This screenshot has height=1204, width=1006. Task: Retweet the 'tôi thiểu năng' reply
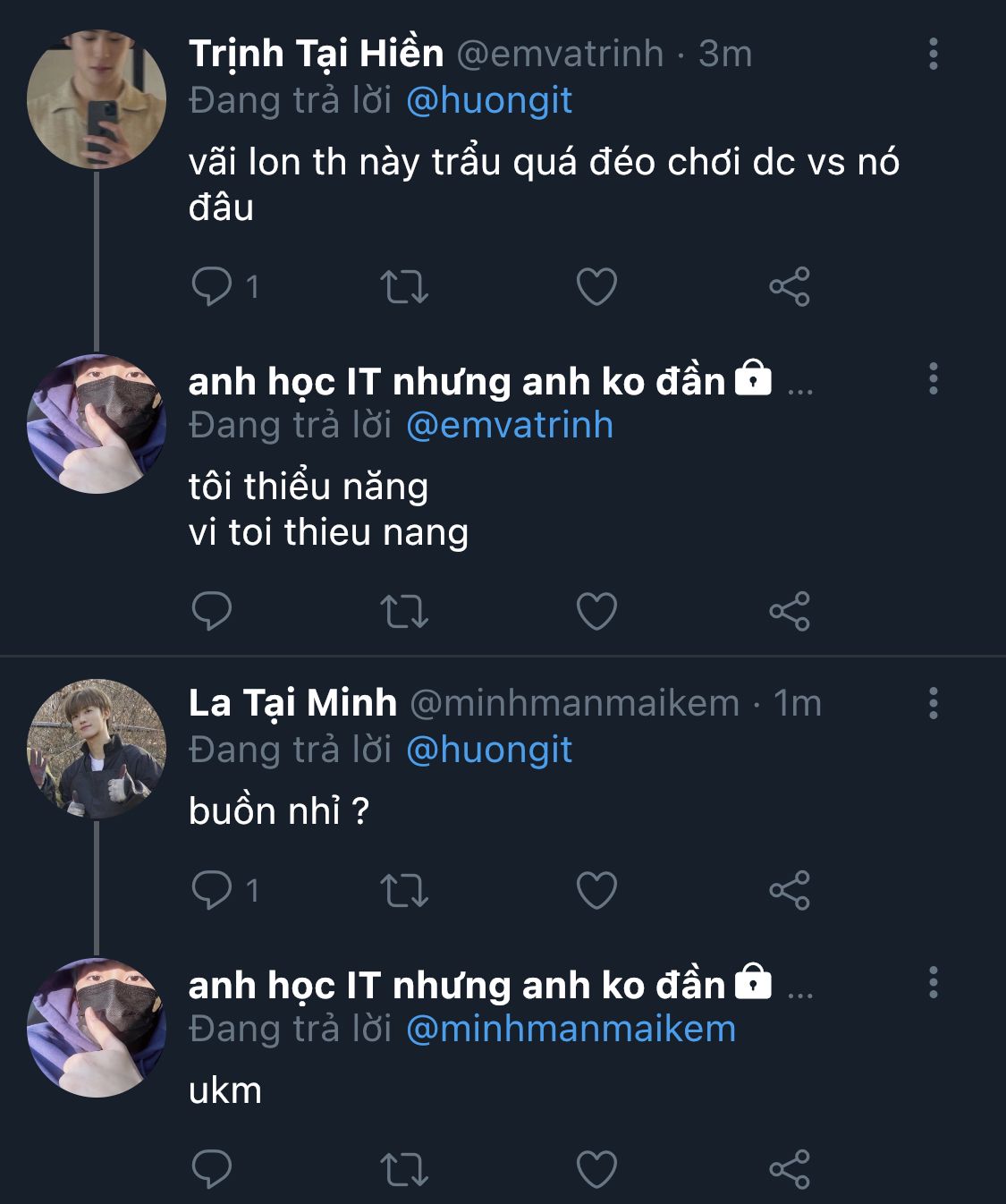click(404, 612)
